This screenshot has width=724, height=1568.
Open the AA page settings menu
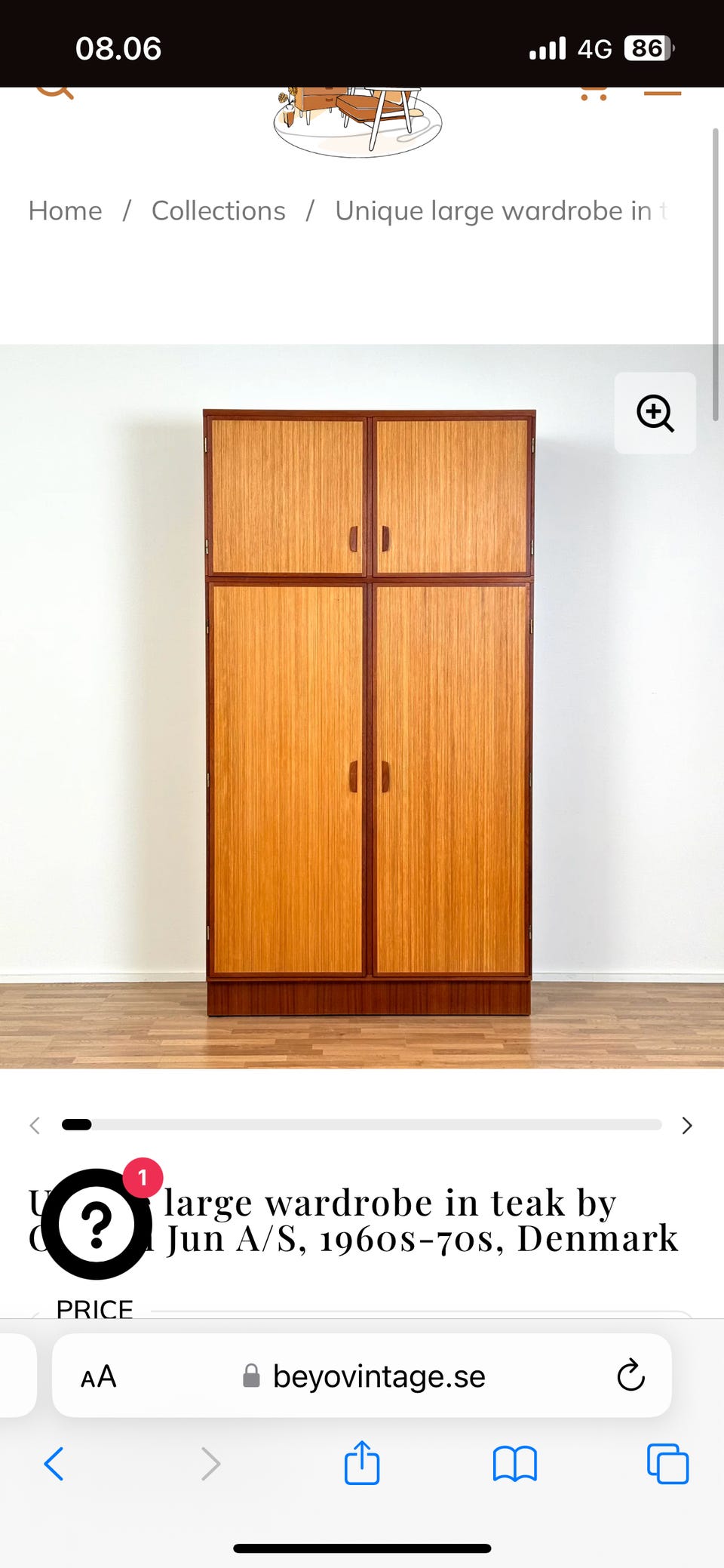coord(99,1376)
